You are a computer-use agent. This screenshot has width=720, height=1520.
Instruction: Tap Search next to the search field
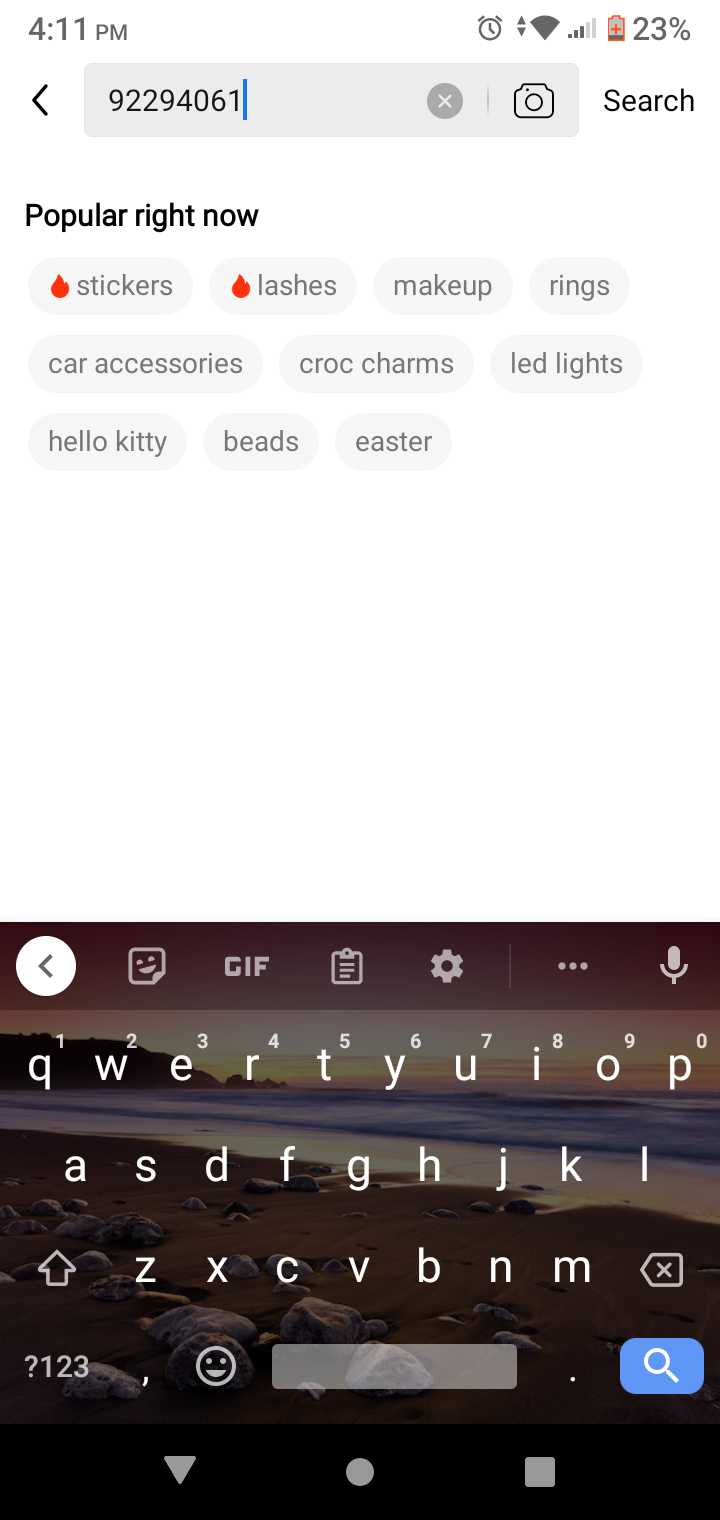point(648,100)
